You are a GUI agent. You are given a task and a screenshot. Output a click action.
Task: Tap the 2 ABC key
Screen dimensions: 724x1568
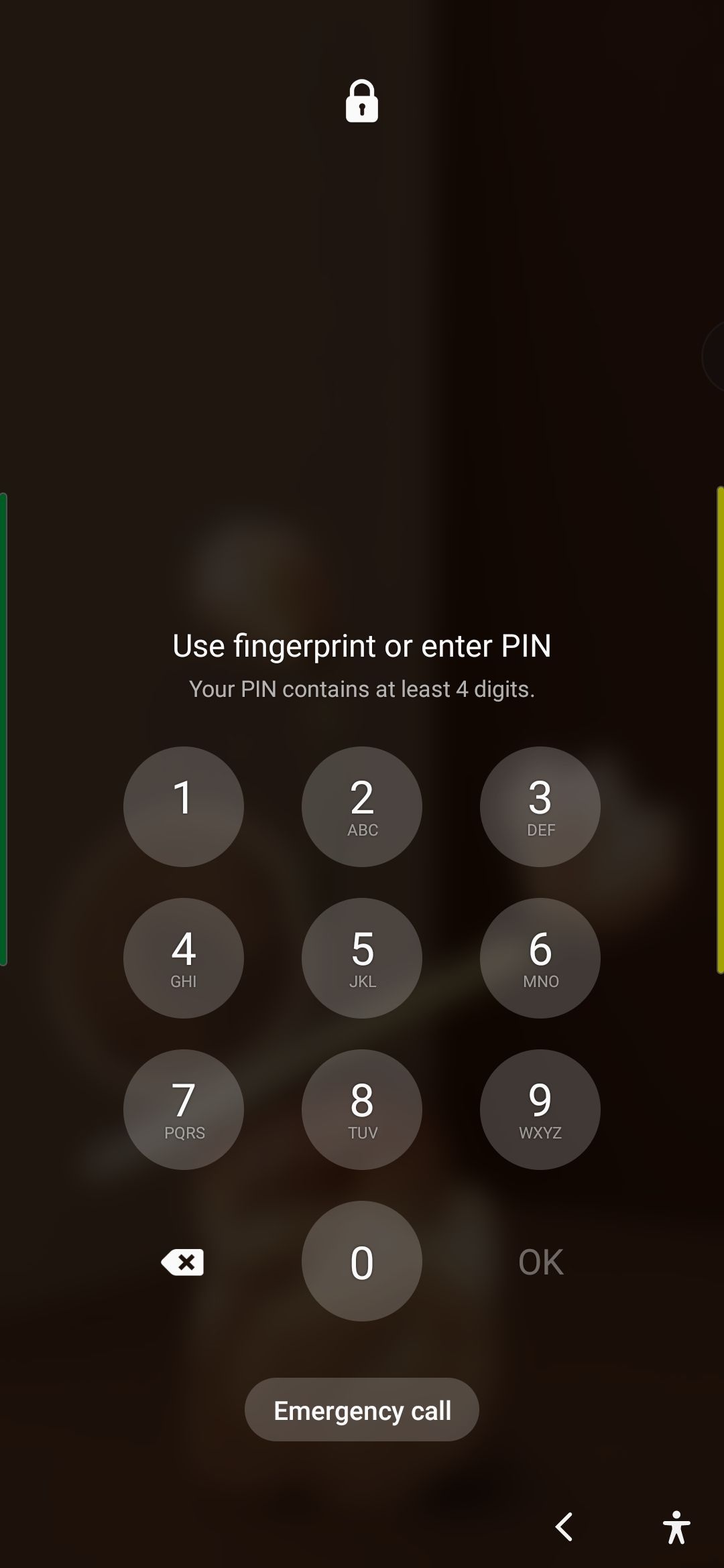point(362,806)
